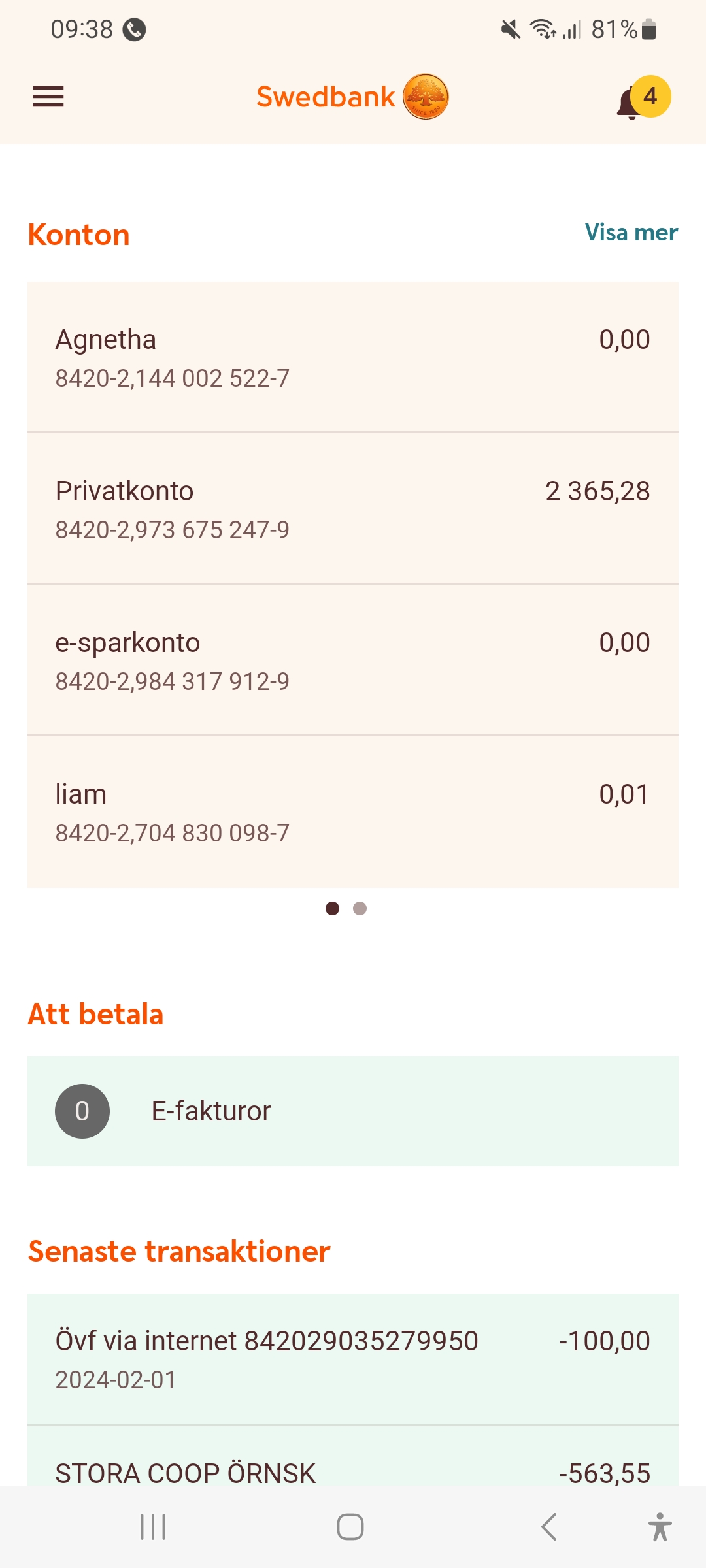The height and width of the screenshot is (1568, 706).
Task: Tap Visa mer to show more accounts
Action: coord(631,233)
